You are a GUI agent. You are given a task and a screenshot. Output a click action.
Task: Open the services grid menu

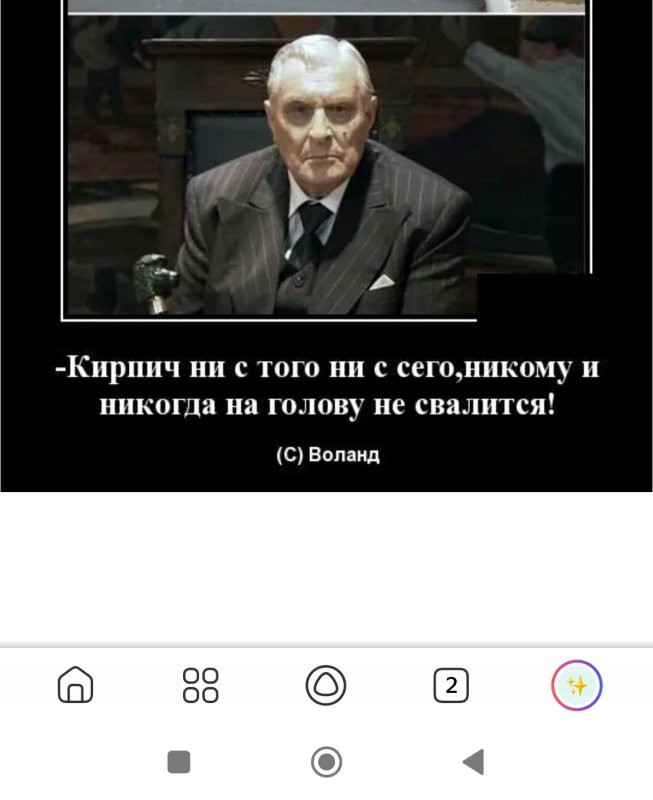click(x=200, y=685)
